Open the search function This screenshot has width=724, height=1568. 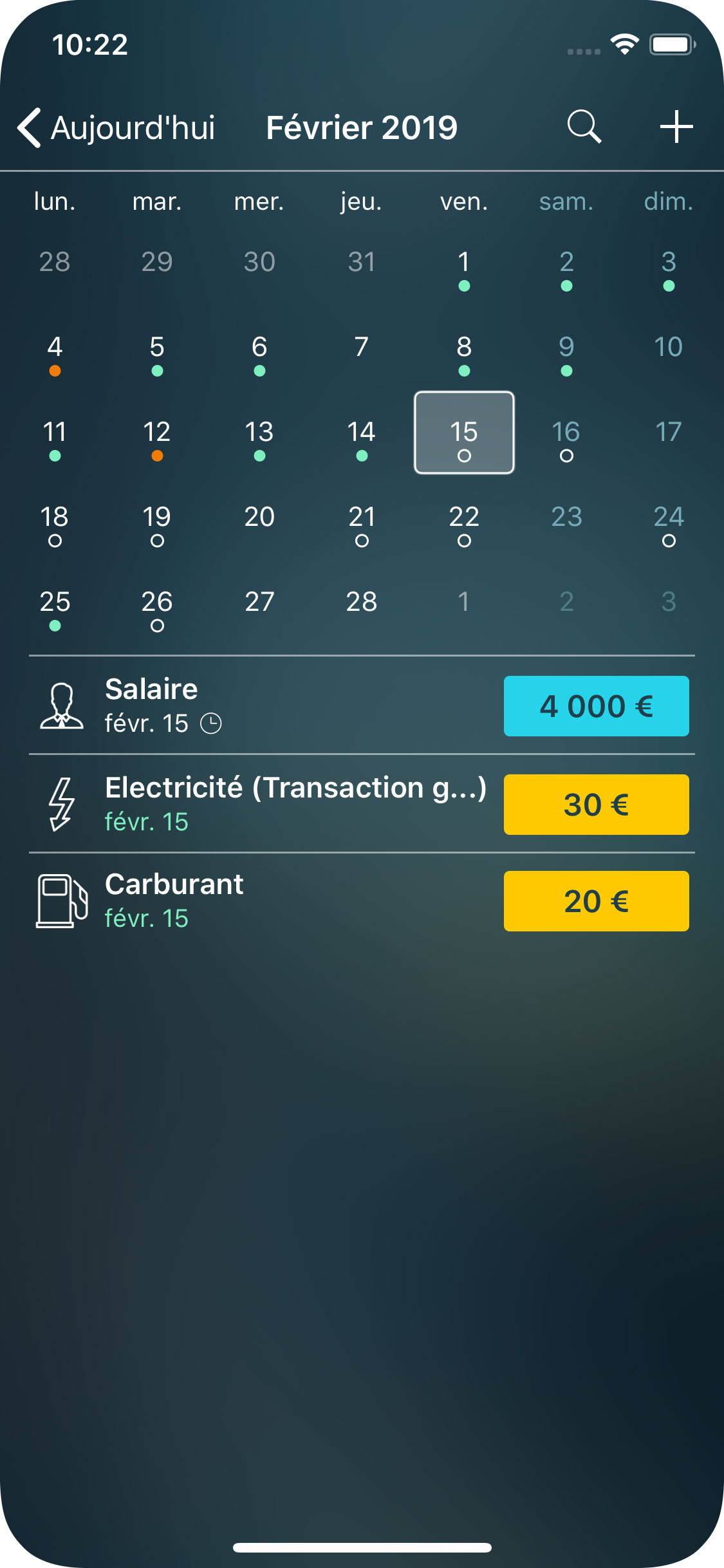coord(584,127)
